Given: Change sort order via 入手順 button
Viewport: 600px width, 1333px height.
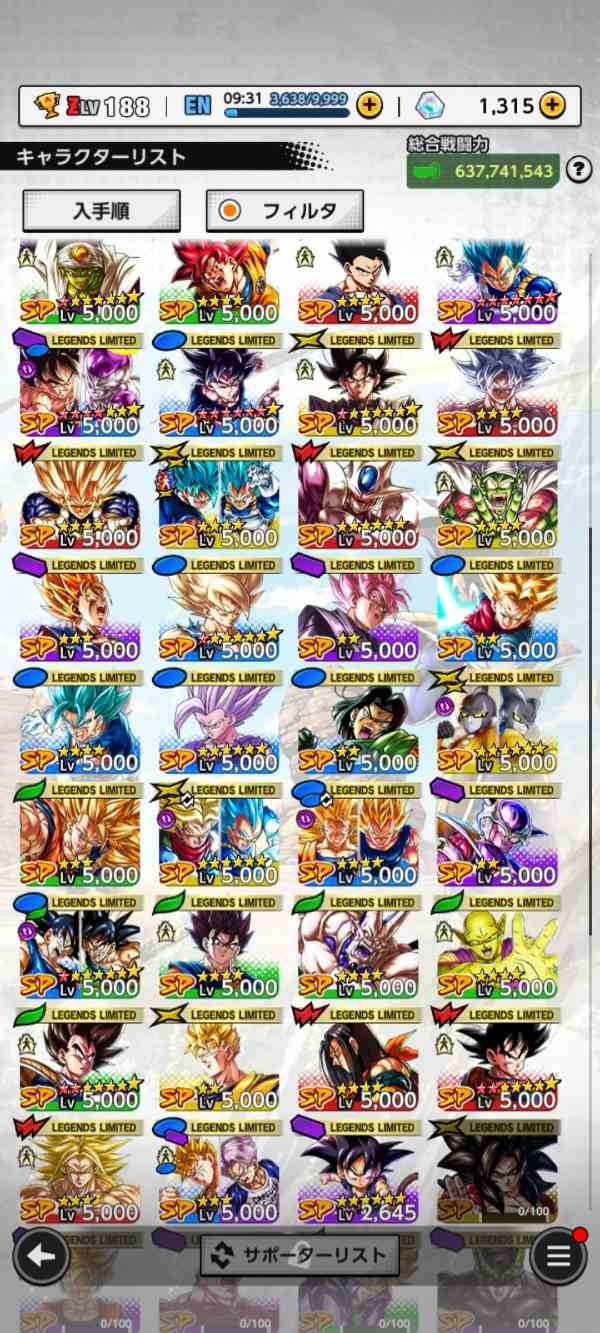Looking at the screenshot, I should (x=101, y=211).
